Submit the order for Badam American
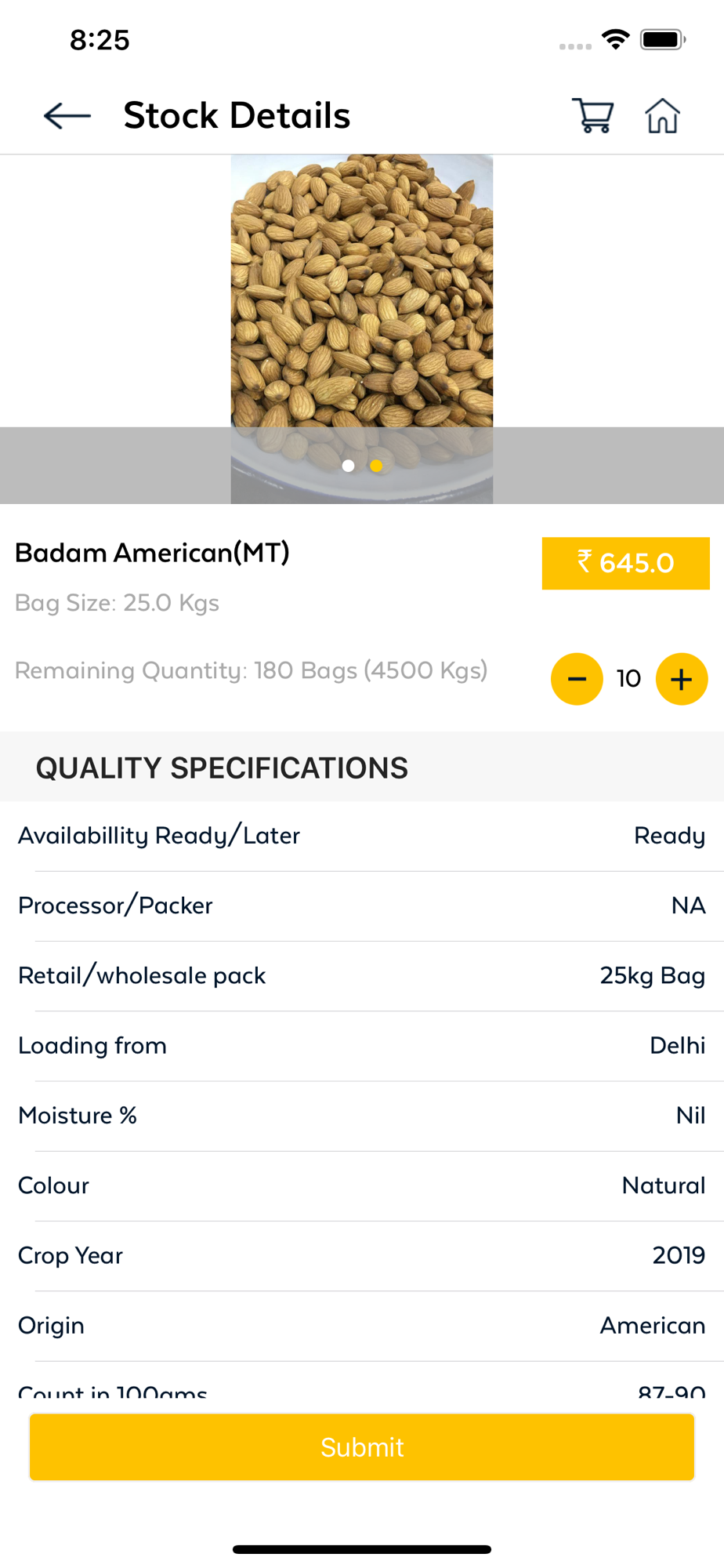The width and height of the screenshot is (724, 1568). tap(362, 1447)
